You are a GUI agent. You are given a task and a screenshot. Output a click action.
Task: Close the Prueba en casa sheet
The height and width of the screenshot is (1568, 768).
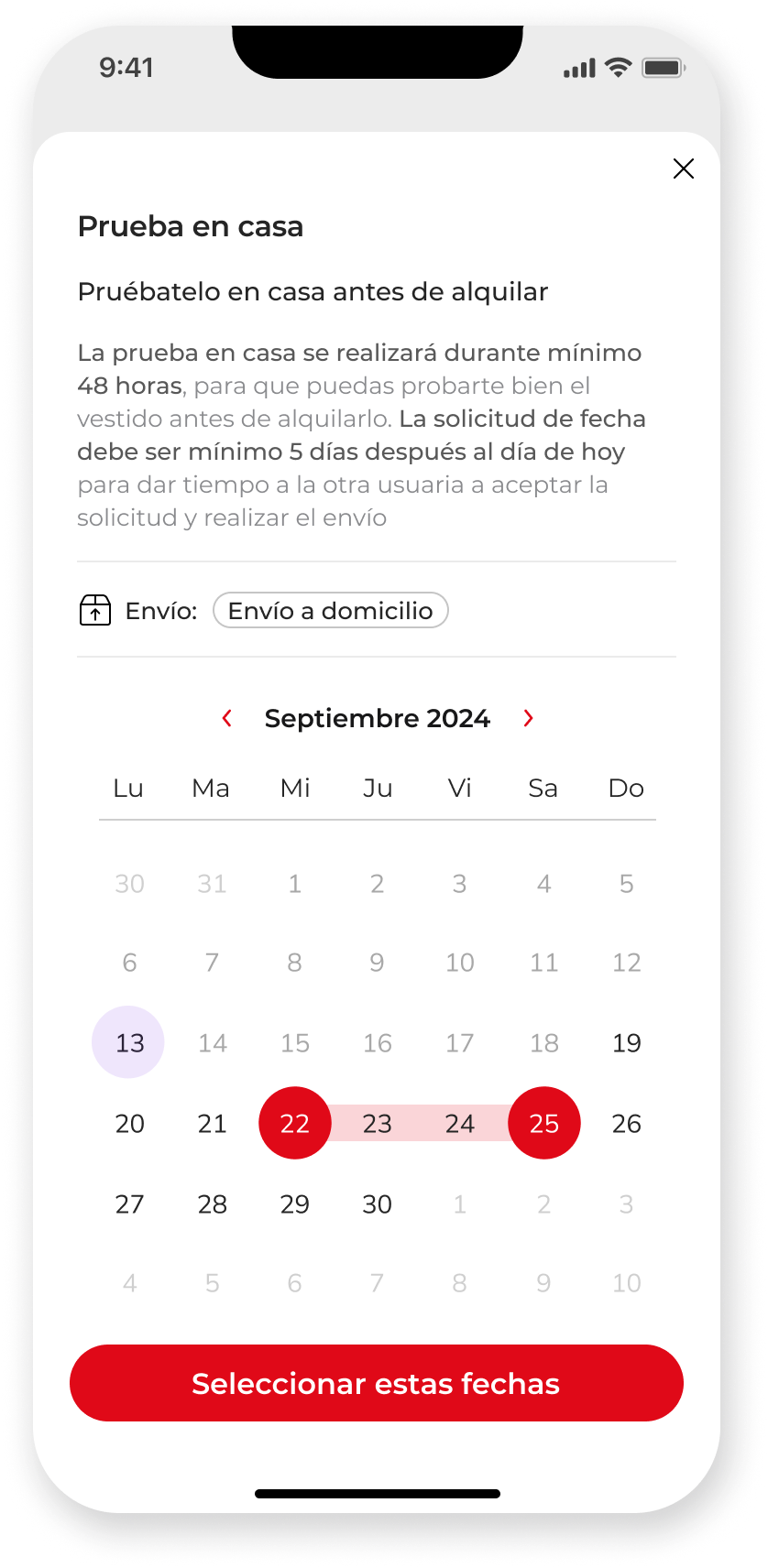point(683,169)
